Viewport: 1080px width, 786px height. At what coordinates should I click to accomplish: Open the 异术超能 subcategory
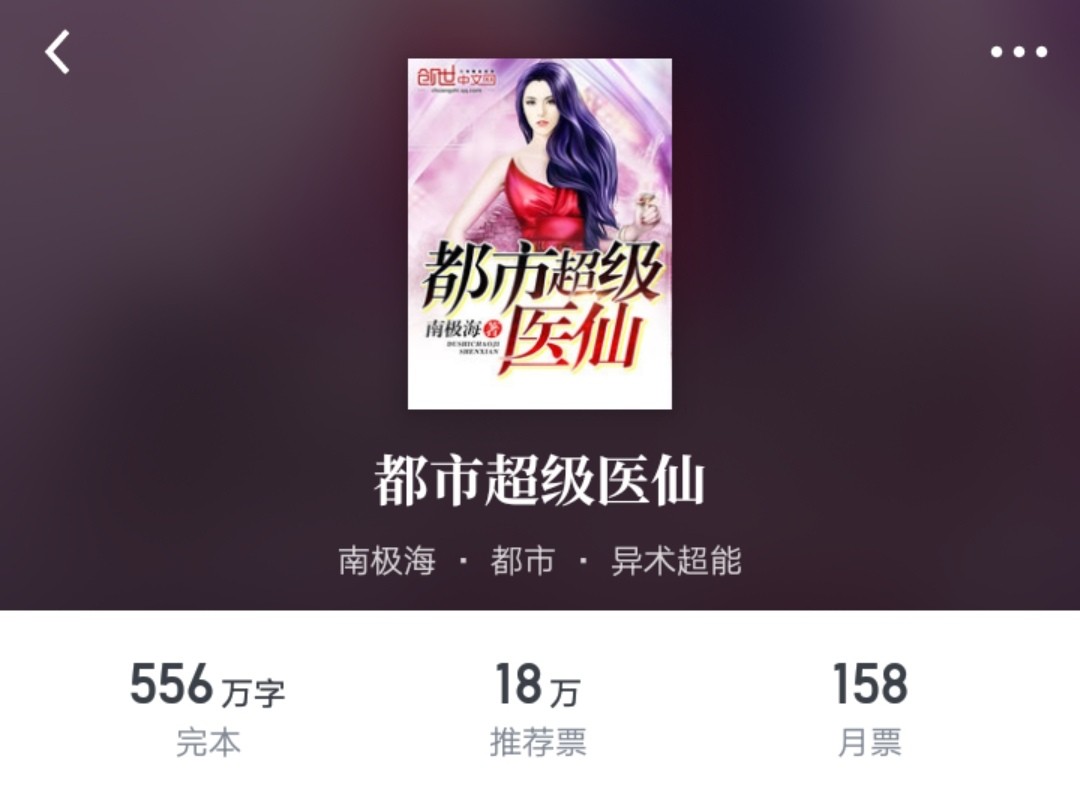tap(676, 561)
